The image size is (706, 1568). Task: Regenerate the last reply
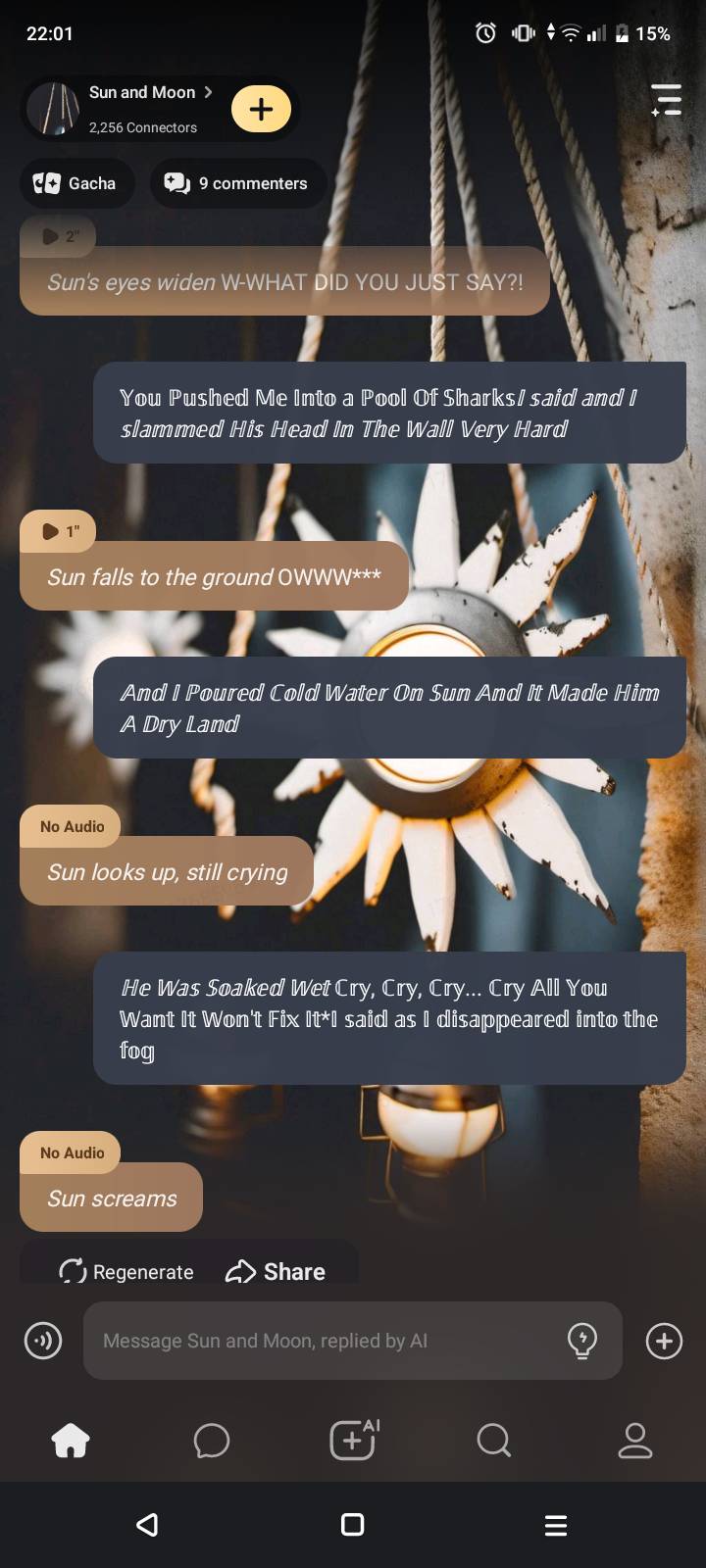[126, 1271]
